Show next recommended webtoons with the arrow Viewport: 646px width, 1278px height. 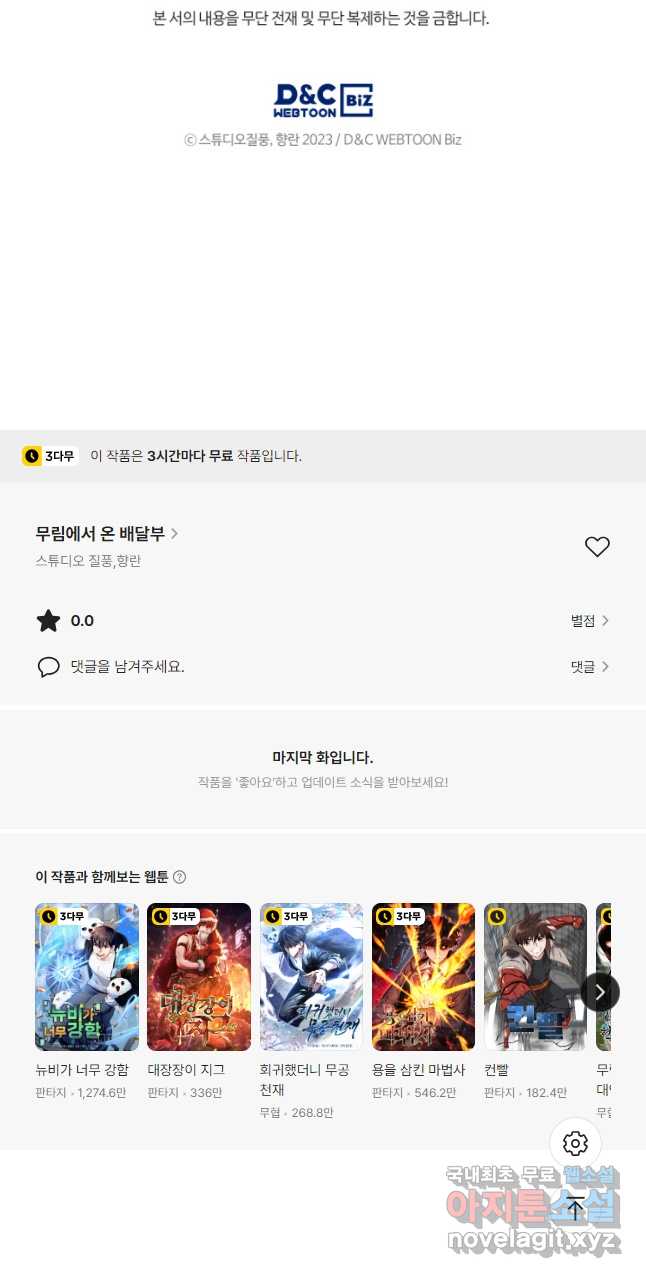(600, 992)
